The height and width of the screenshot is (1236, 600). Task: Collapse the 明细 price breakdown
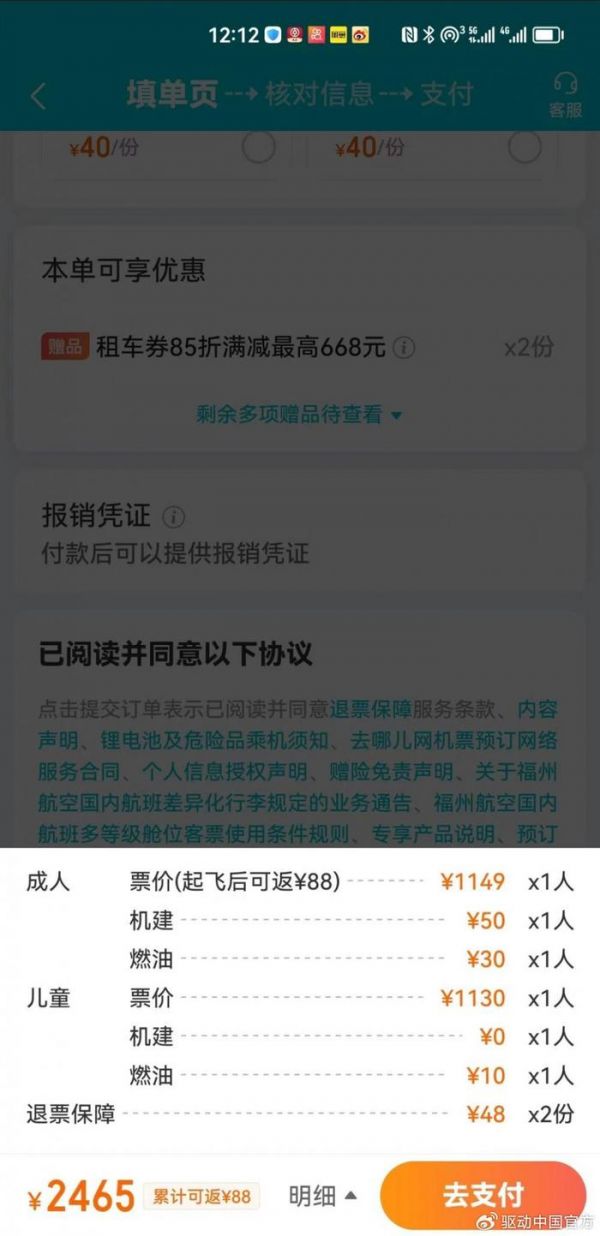(323, 1195)
